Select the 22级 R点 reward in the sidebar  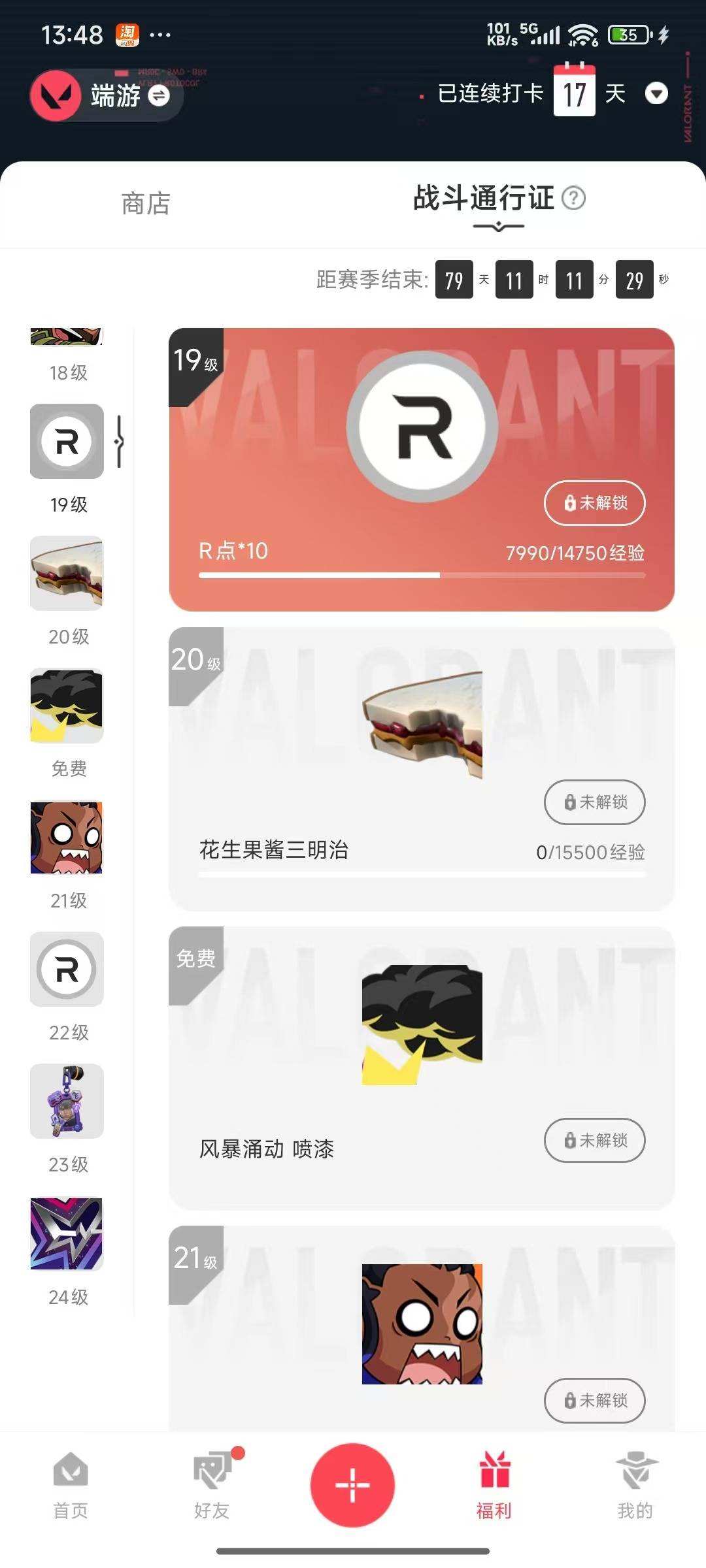click(67, 970)
